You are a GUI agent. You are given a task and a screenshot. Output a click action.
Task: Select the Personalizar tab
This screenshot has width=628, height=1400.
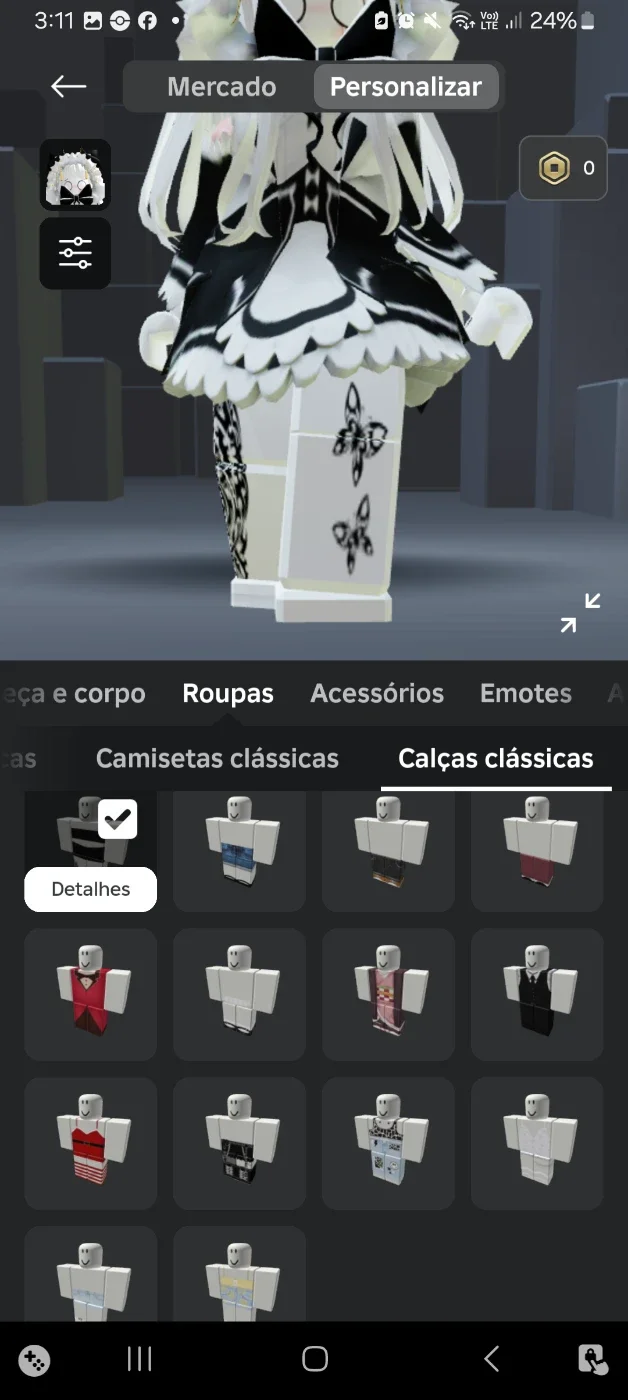[x=405, y=87]
